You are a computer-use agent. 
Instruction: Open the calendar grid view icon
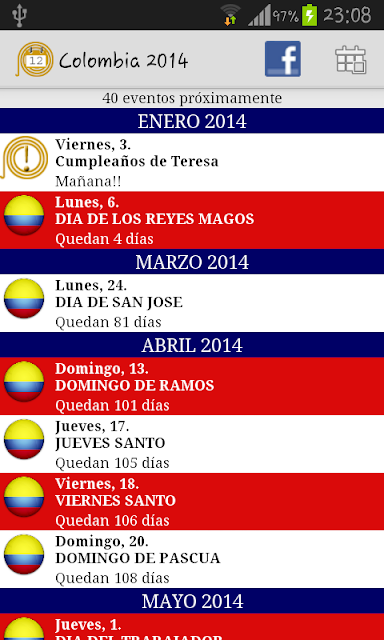[x=351, y=60]
